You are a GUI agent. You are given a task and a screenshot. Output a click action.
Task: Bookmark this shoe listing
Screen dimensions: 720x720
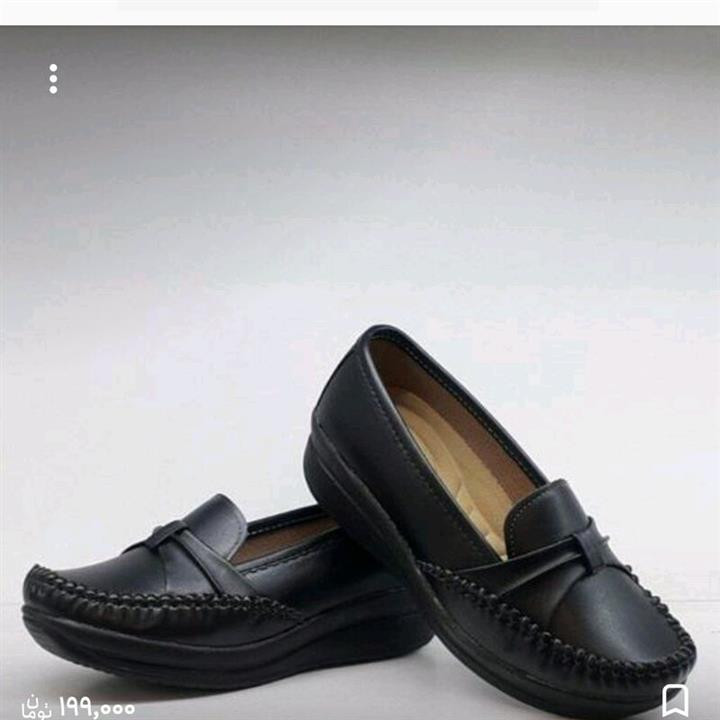(675, 698)
